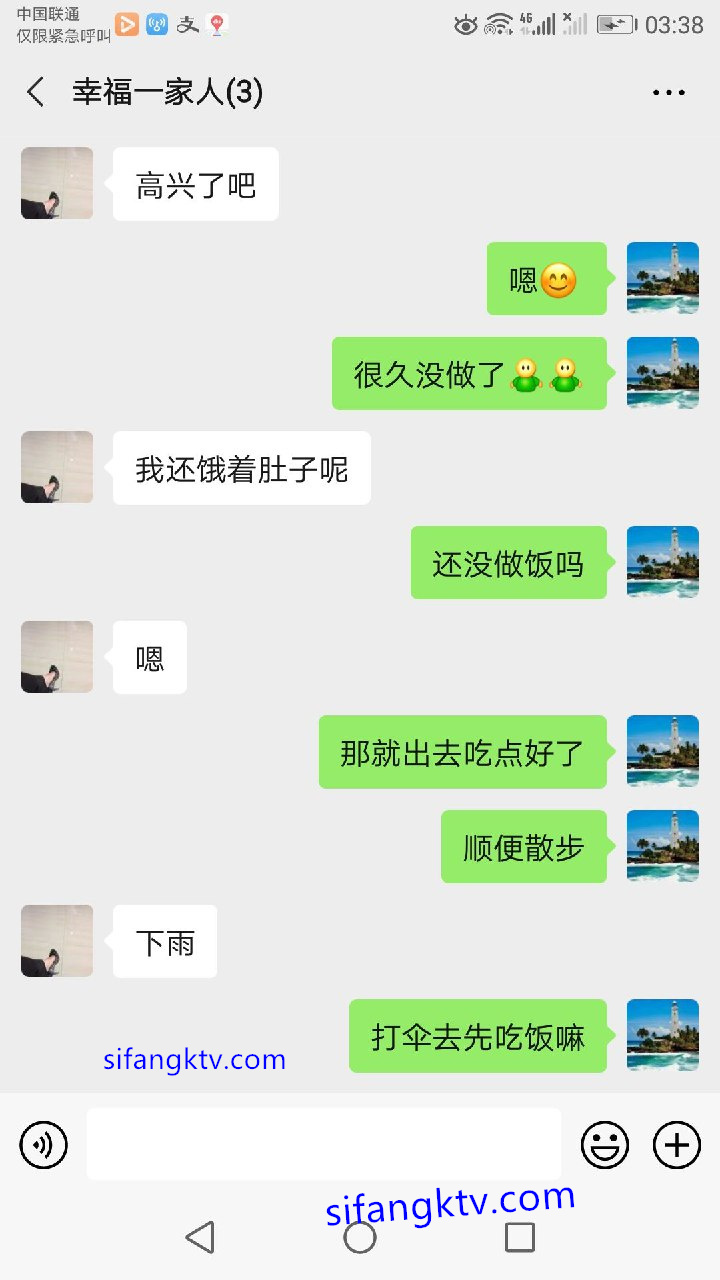Open the system recent apps button
Screen dimensions: 720x1280
point(519,1237)
